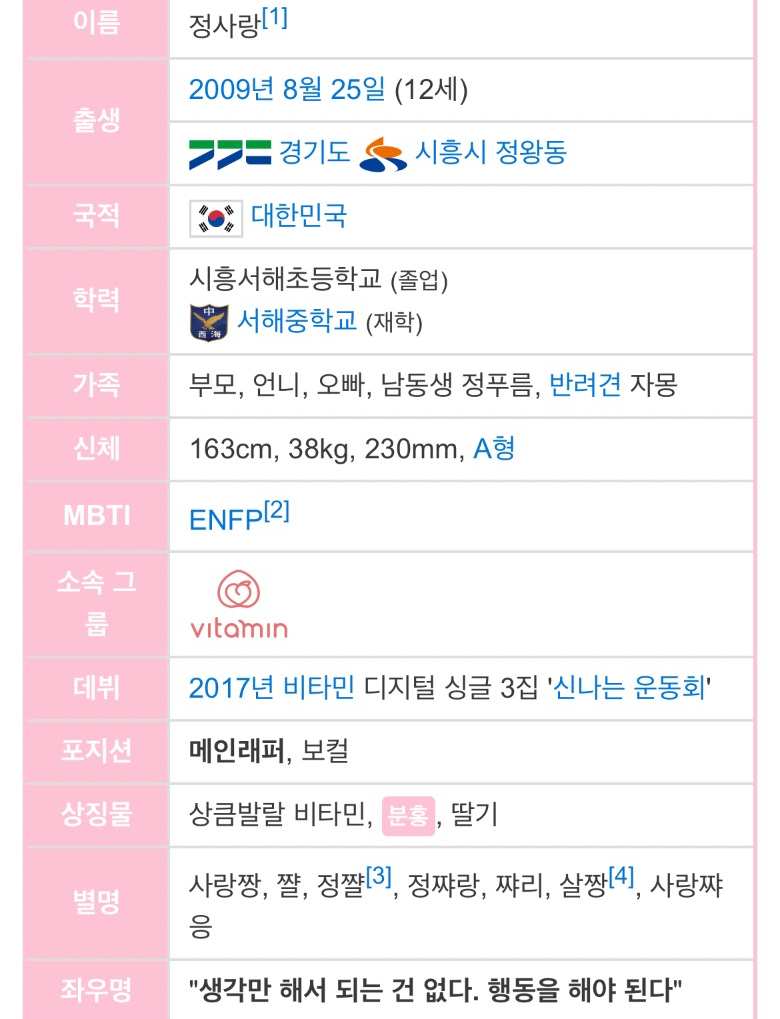The height and width of the screenshot is (1019, 780).
Task: View footnote 3 after 정쨜
Action: (379, 877)
